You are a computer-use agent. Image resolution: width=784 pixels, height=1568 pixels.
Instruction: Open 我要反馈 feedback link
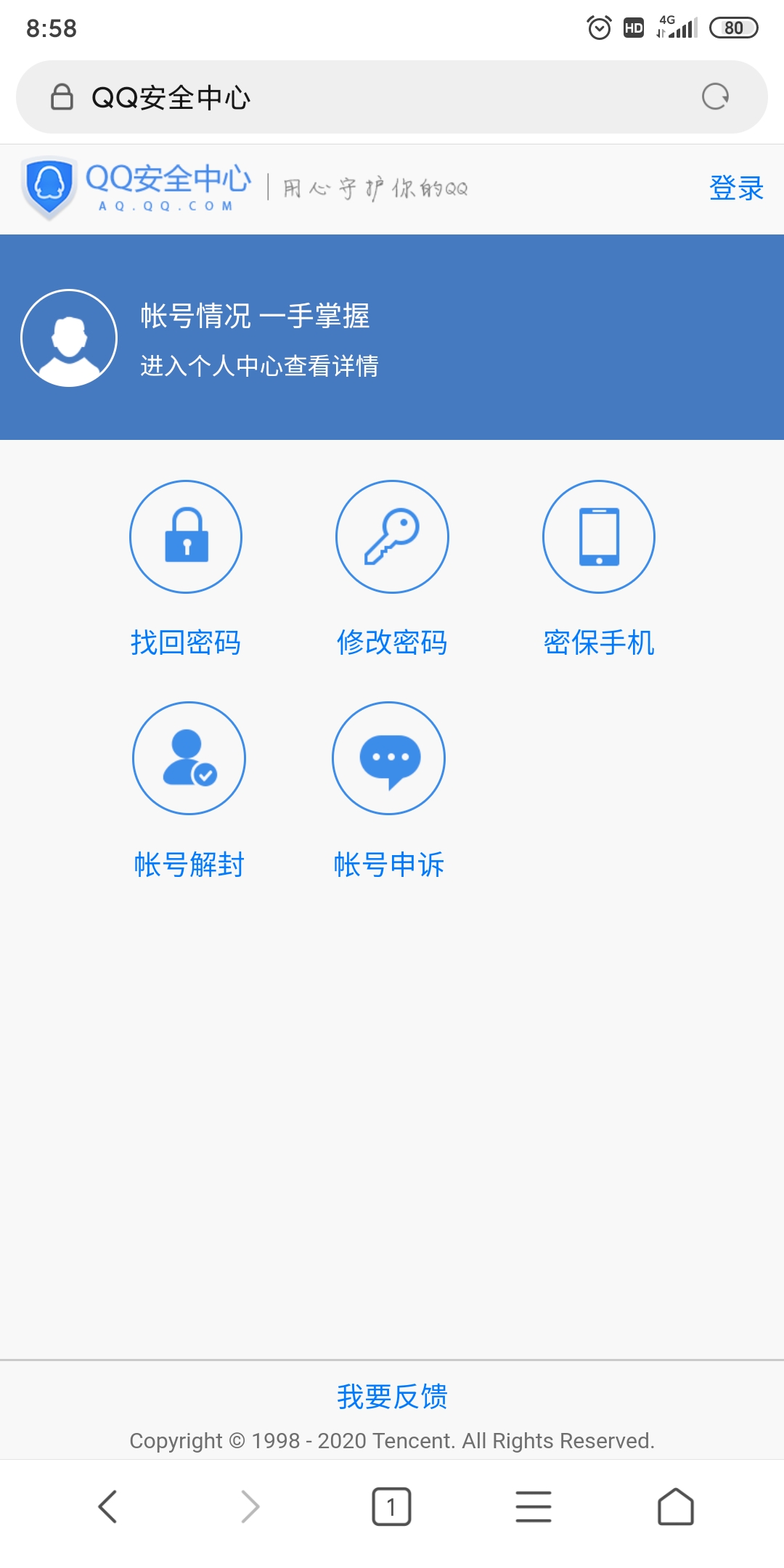coord(392,1395)
